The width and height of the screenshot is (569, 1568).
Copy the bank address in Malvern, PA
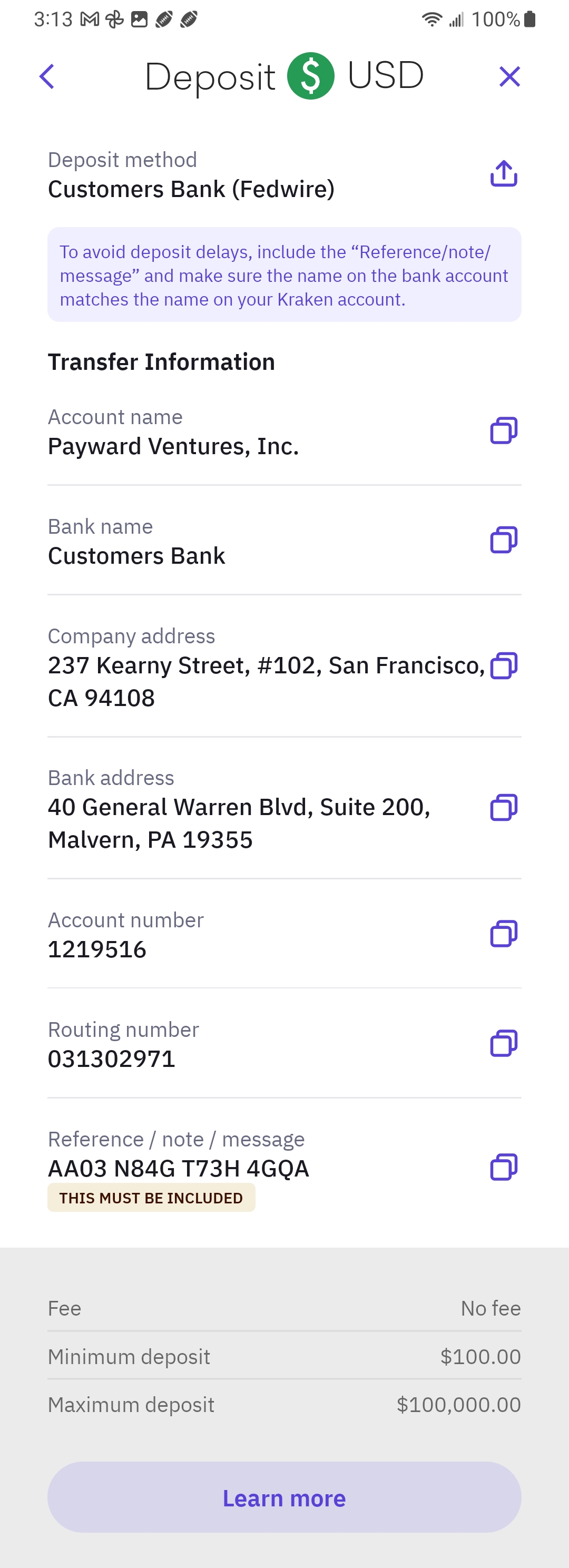(503, 808)
